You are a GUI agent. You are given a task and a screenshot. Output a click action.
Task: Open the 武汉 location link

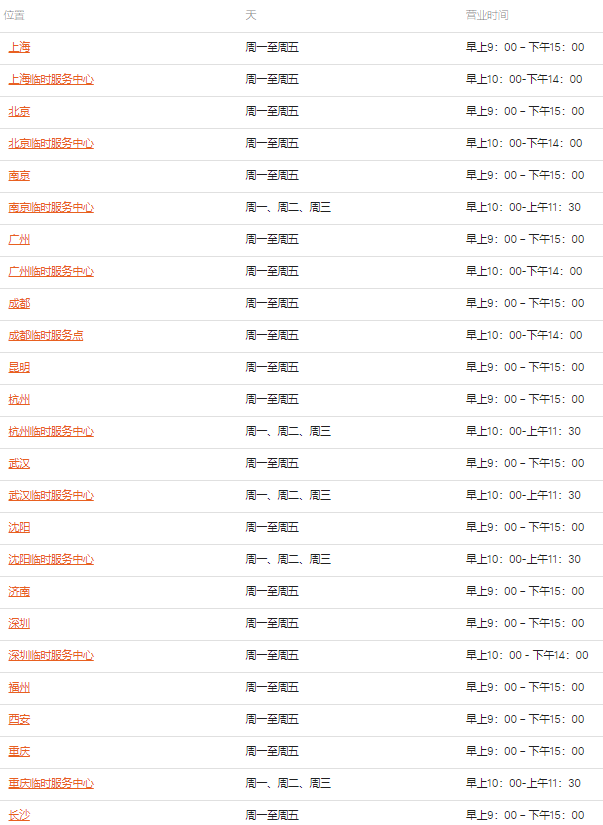pyautogui.click(x=19, y=463)
